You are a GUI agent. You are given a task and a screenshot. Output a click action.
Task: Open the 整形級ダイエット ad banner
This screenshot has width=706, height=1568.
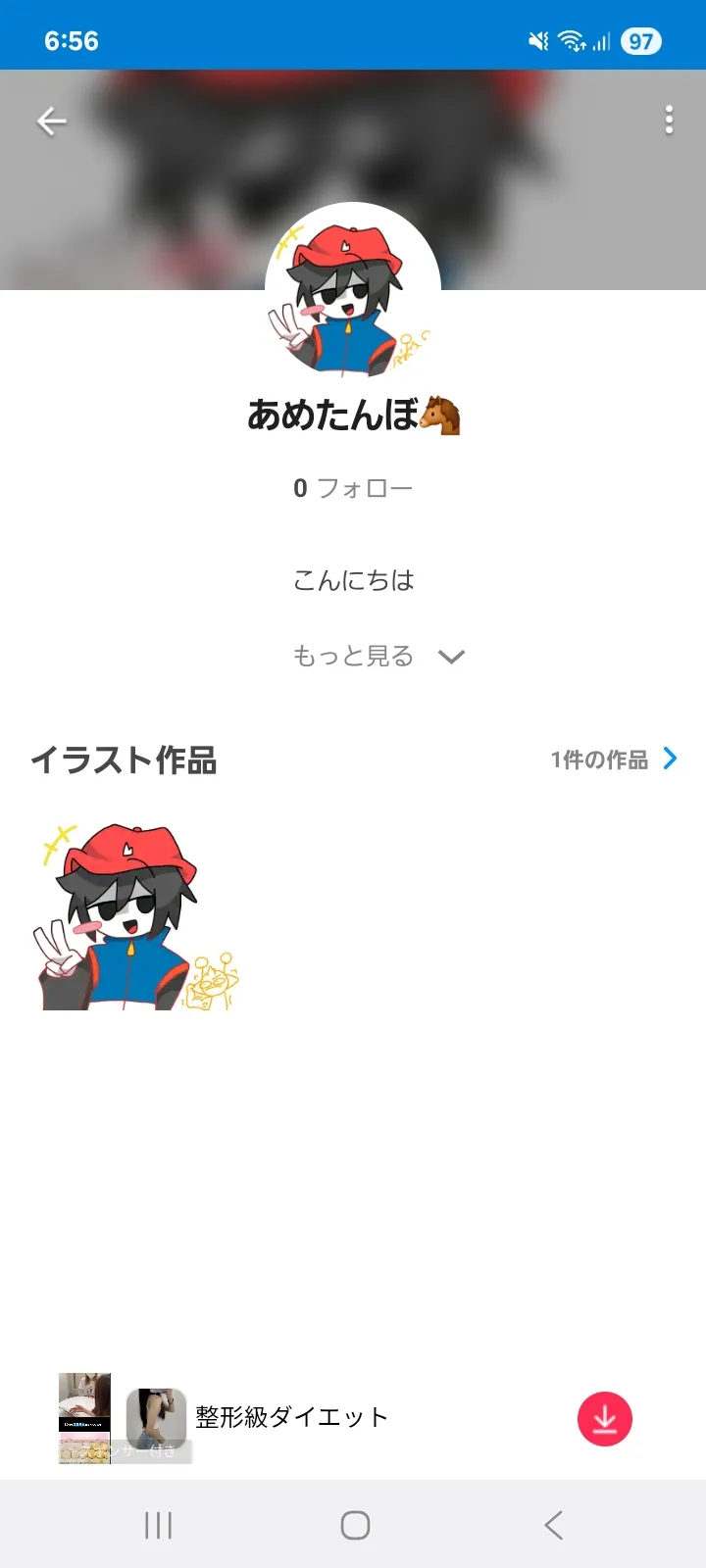pos(291,1417)
